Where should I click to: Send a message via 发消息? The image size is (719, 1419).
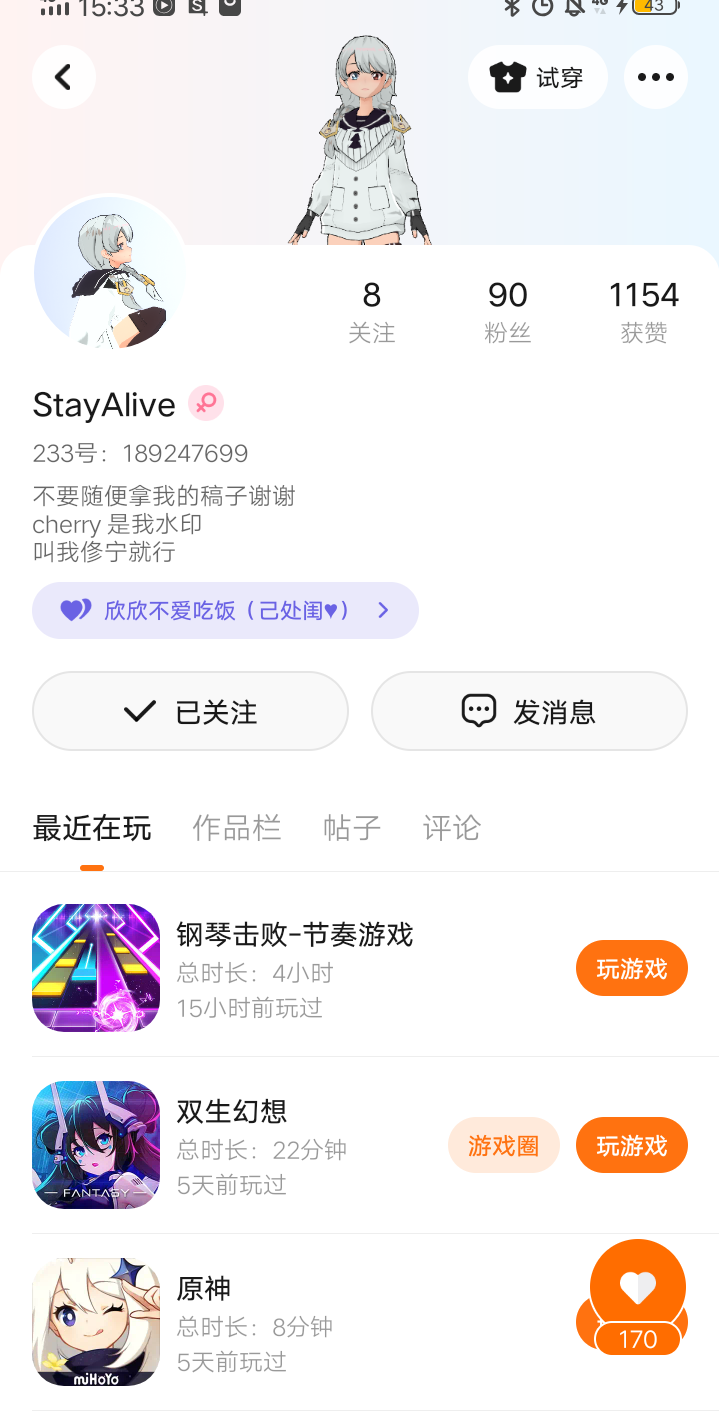pos(529,711)
